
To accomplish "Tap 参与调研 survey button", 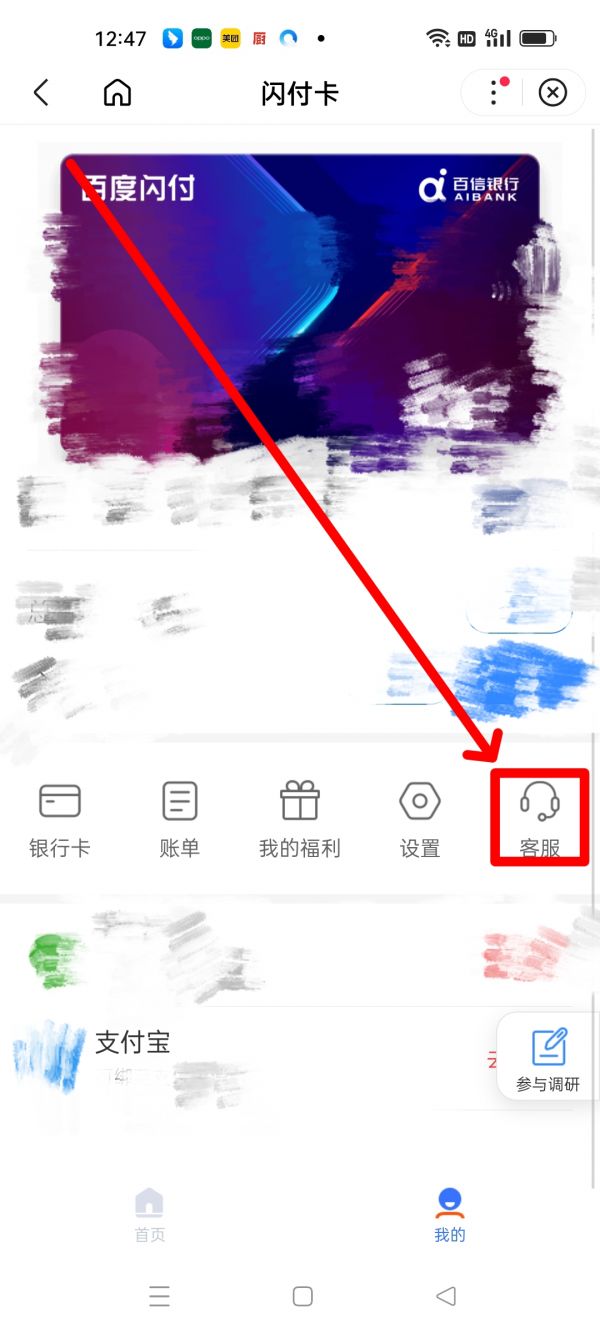I will [x=548, y=1059].
